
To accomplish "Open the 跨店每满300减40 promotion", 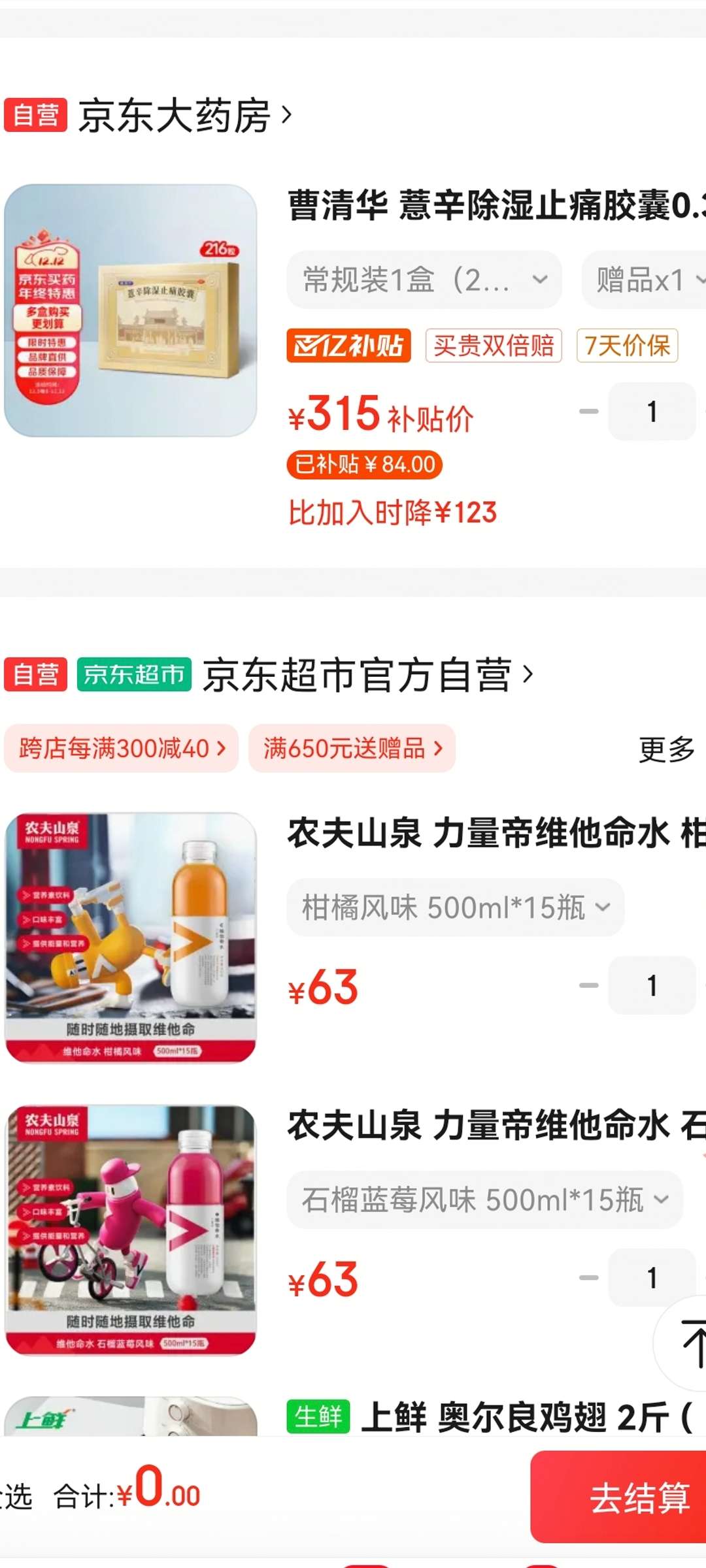I will click(x=122, y=749).
